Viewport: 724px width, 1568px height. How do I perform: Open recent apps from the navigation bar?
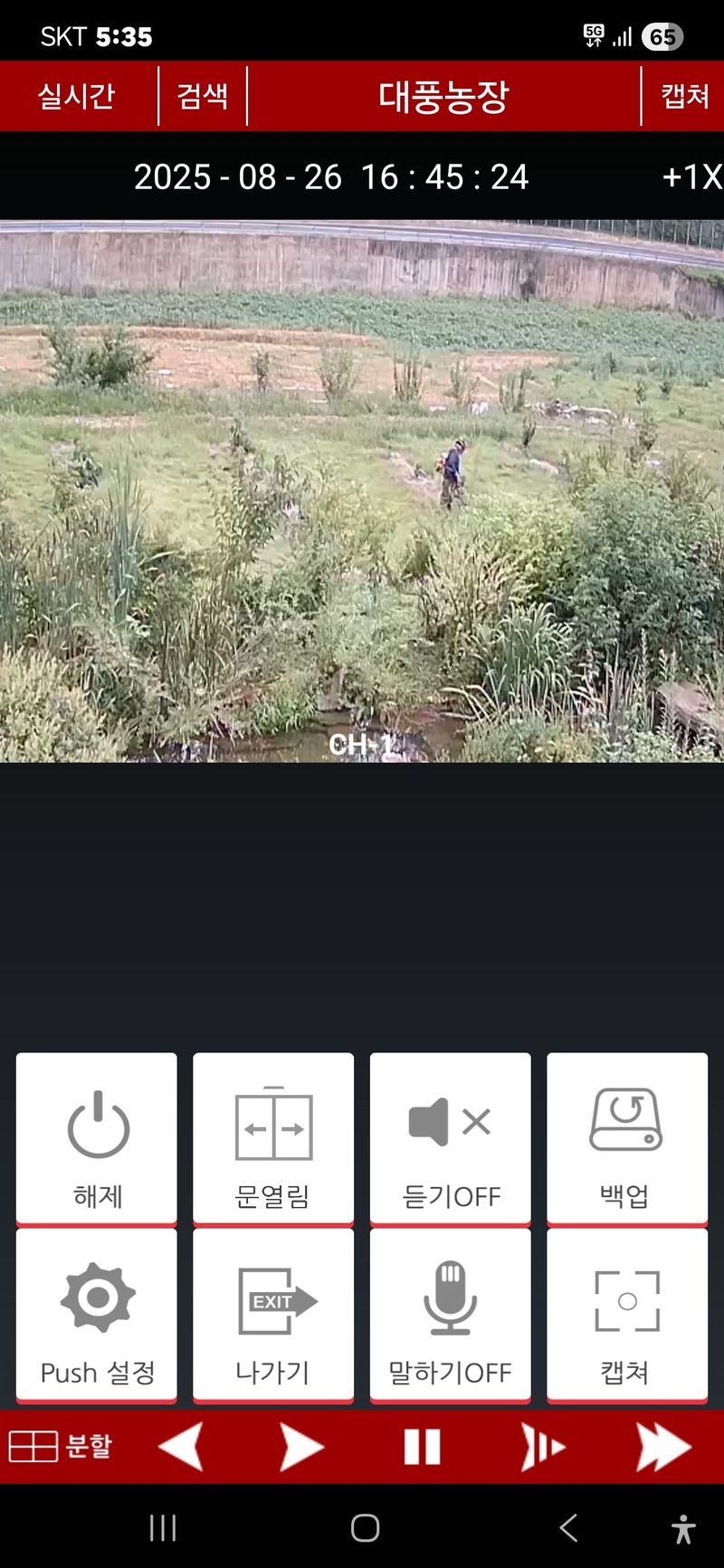[163, 1528]
